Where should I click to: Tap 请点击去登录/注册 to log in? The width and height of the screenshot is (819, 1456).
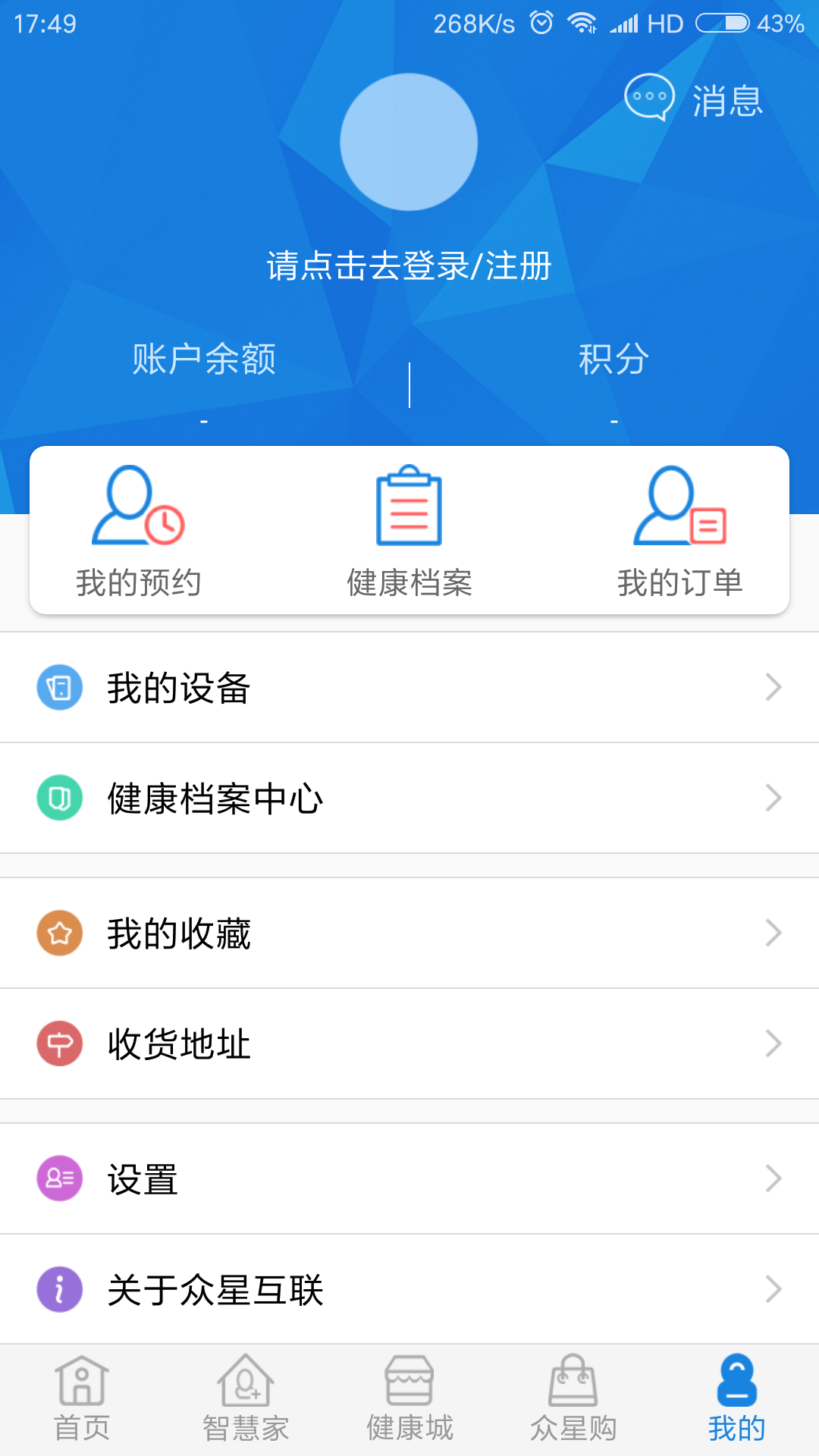click(x=409, y=266)
